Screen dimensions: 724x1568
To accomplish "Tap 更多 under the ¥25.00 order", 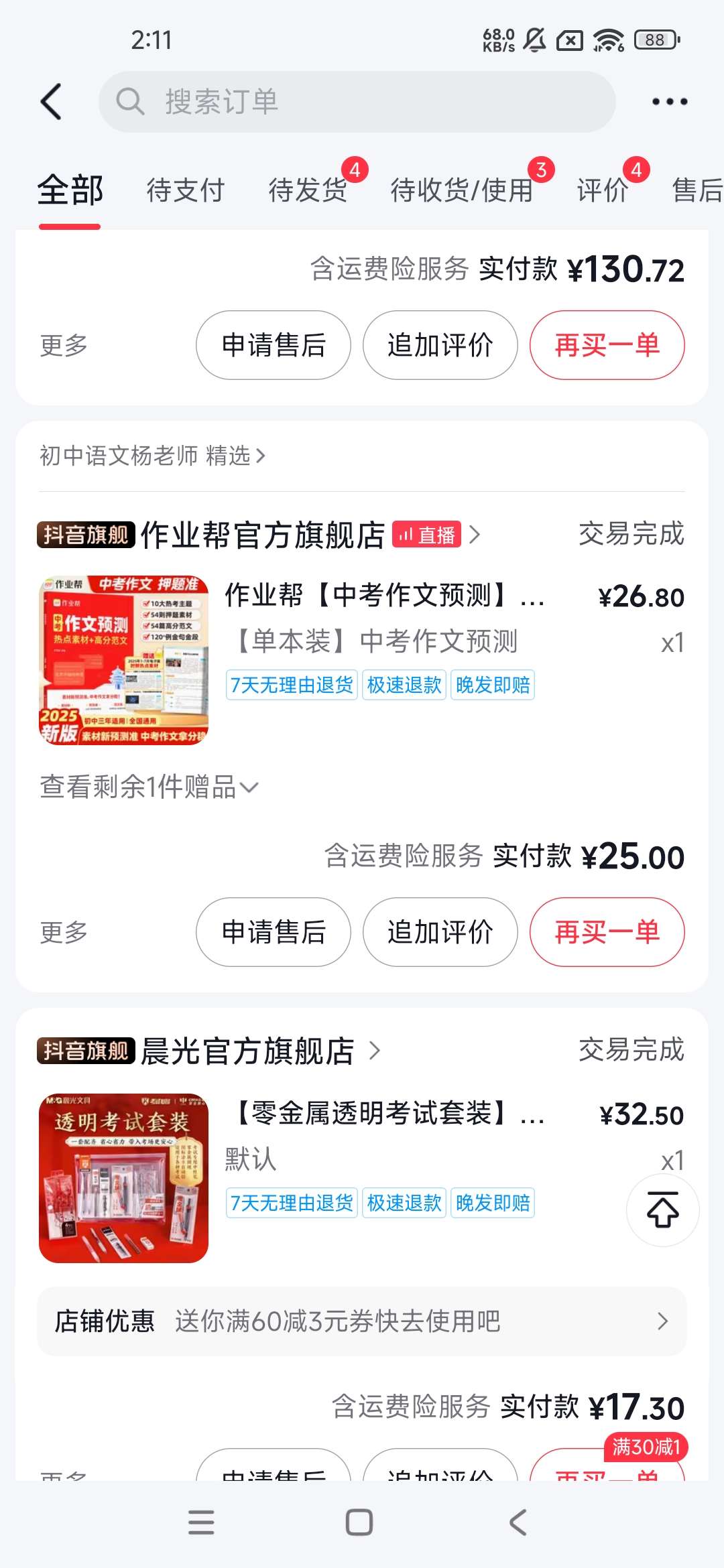I will [64, 932].
